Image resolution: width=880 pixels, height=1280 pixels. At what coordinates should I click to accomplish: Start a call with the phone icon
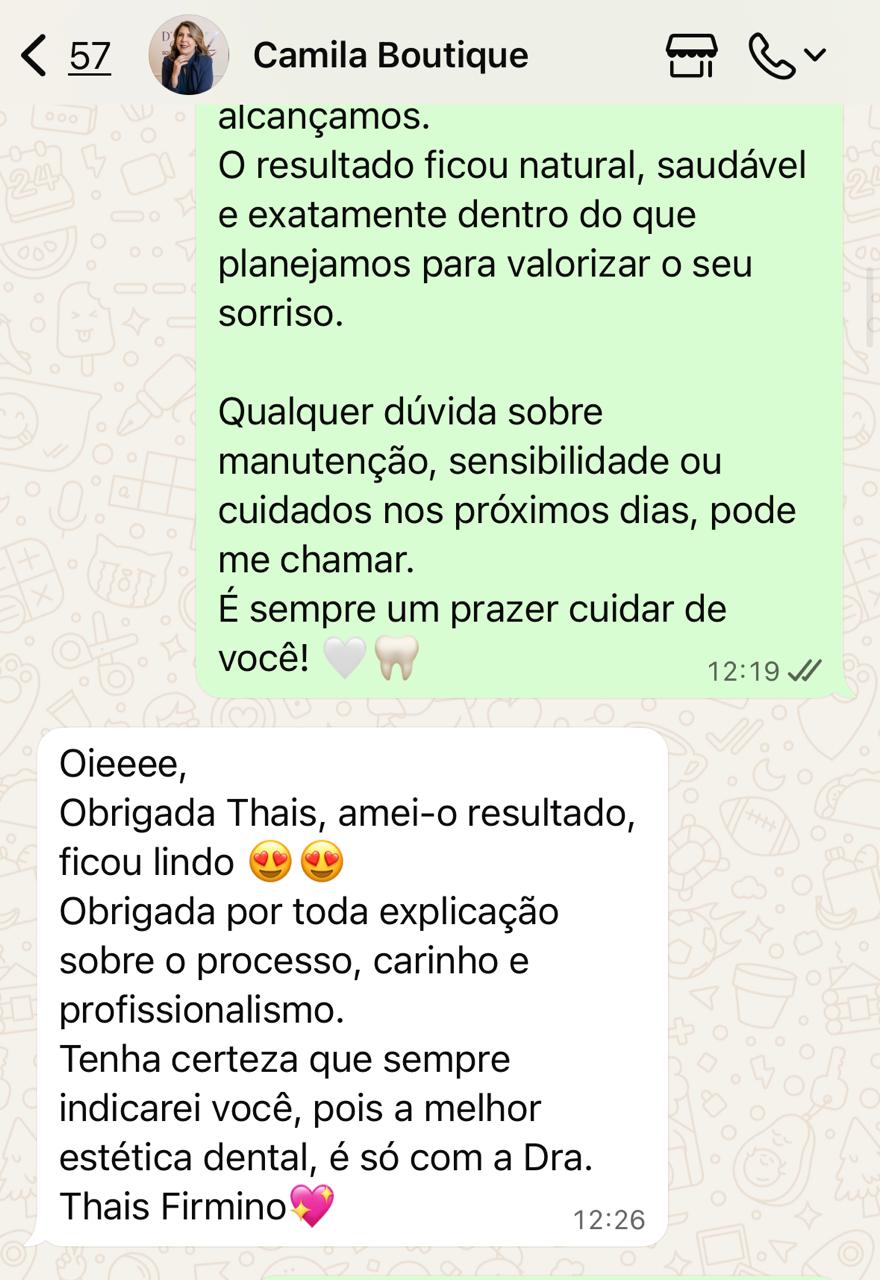(x=772, y=55)
